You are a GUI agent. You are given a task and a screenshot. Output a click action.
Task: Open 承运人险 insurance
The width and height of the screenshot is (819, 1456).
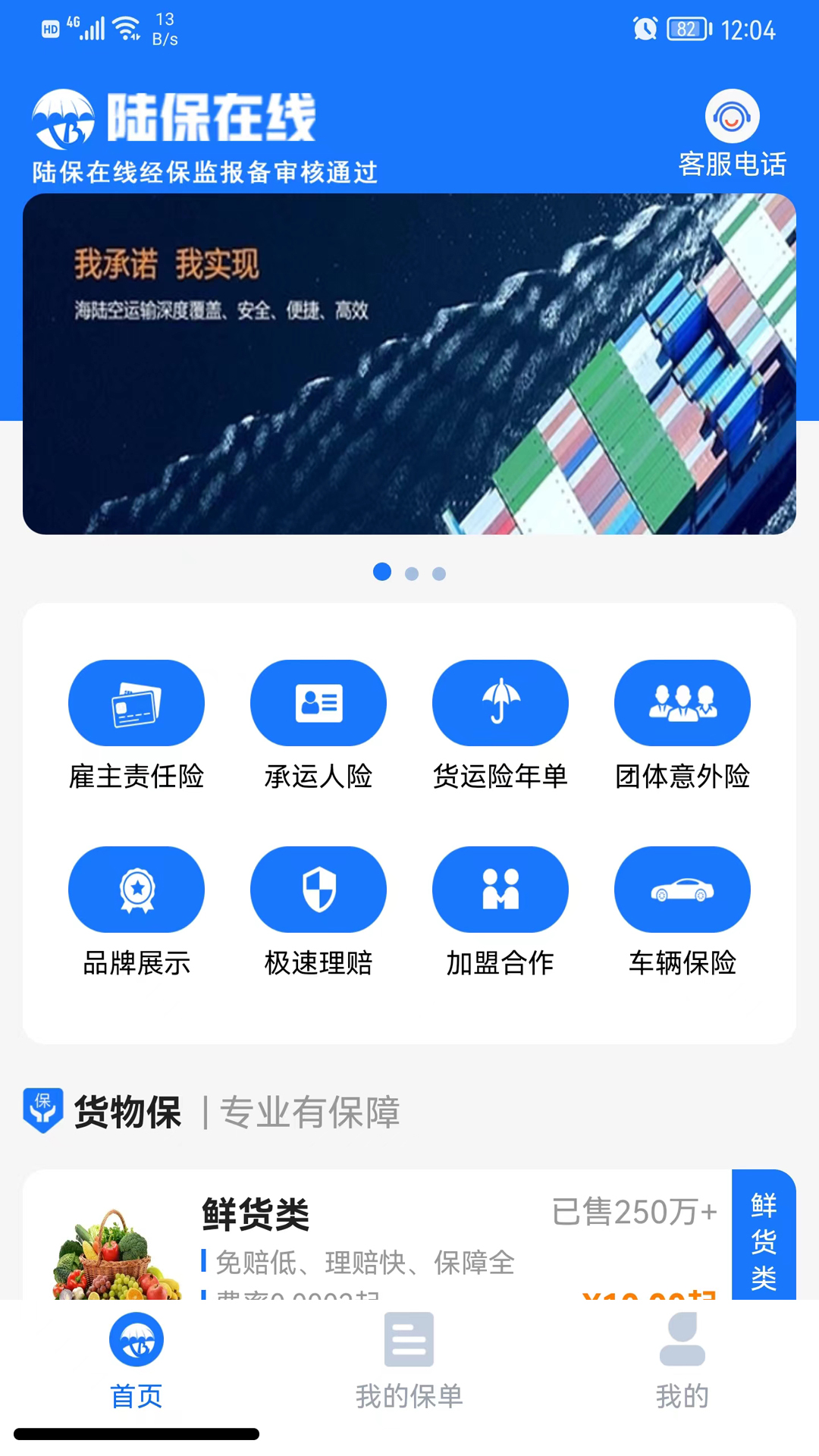[x=318, y=726]
